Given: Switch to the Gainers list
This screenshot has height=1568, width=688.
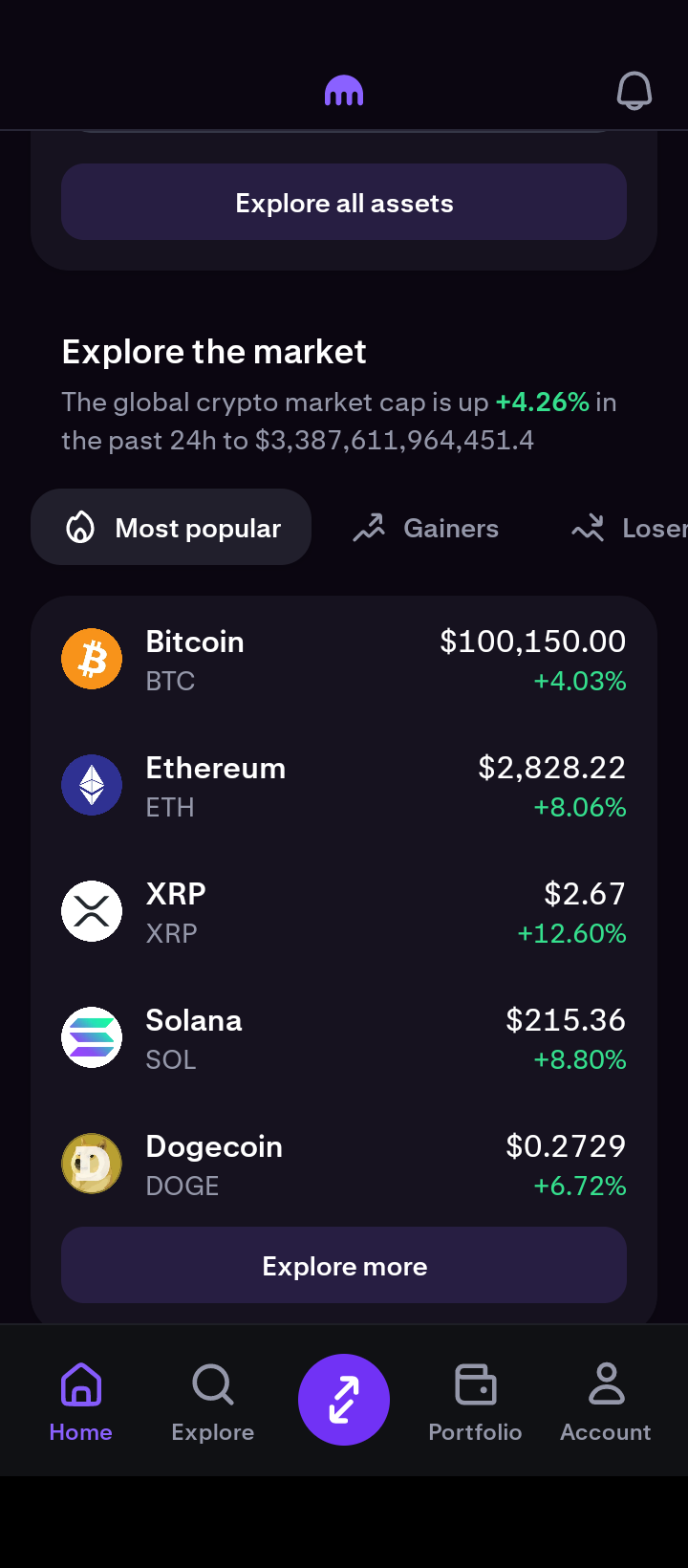Looking at the screenshot, I should [426, 528].
